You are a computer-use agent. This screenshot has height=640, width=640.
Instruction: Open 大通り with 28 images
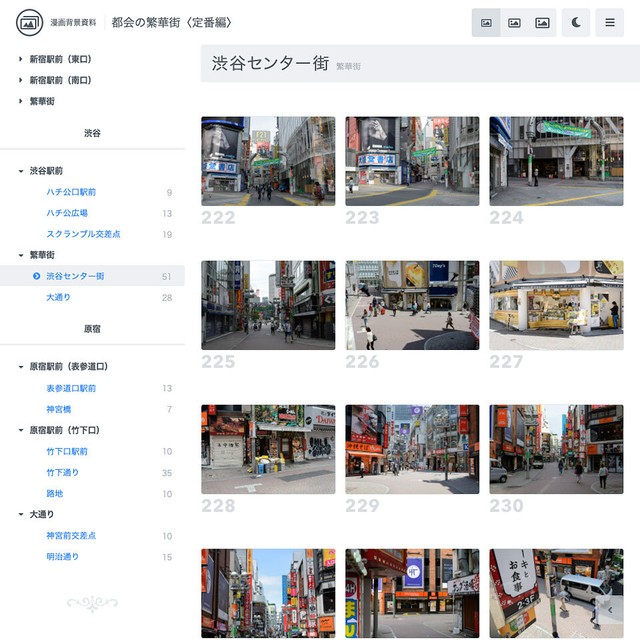click(x=58, y=297)
